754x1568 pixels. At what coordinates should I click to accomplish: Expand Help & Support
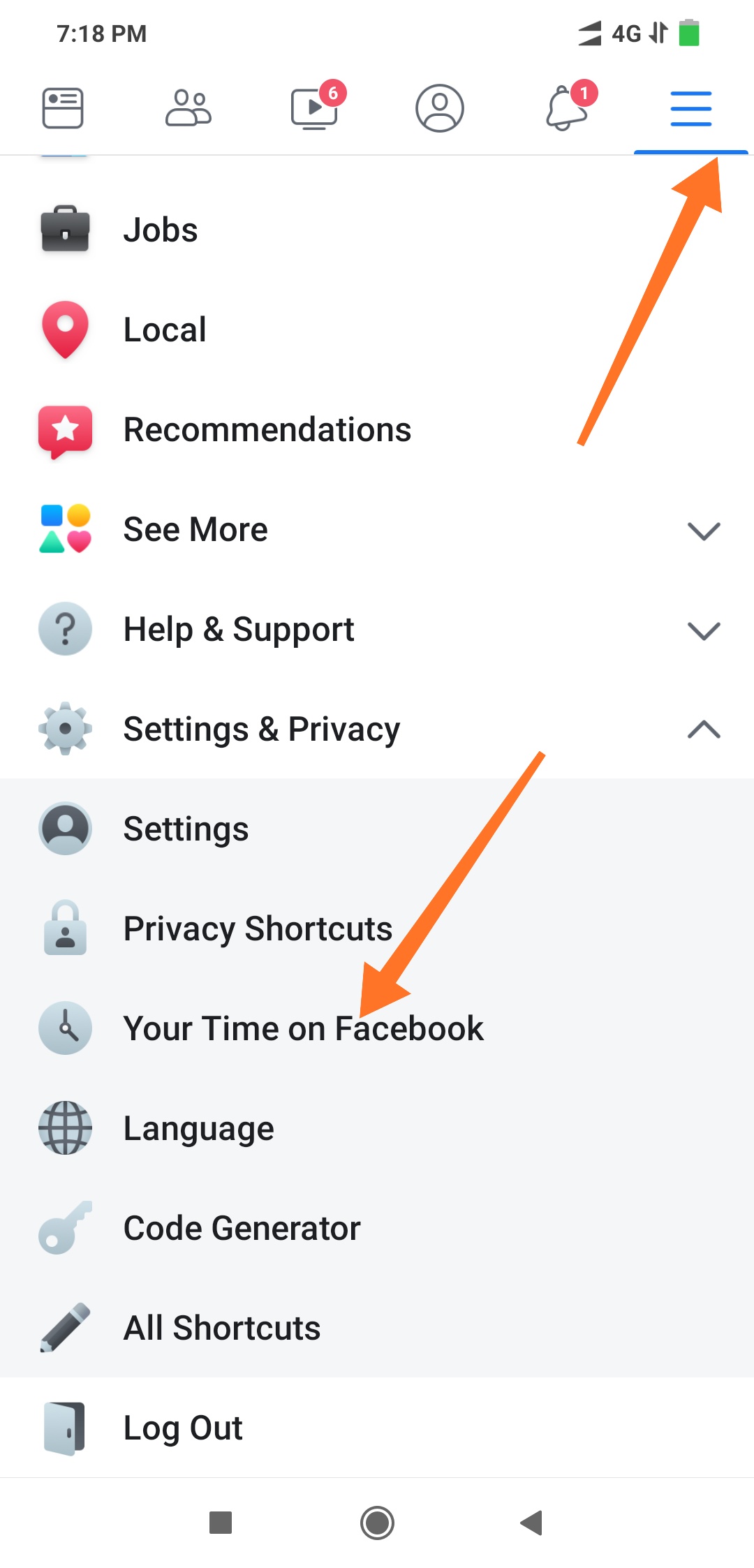377,630
